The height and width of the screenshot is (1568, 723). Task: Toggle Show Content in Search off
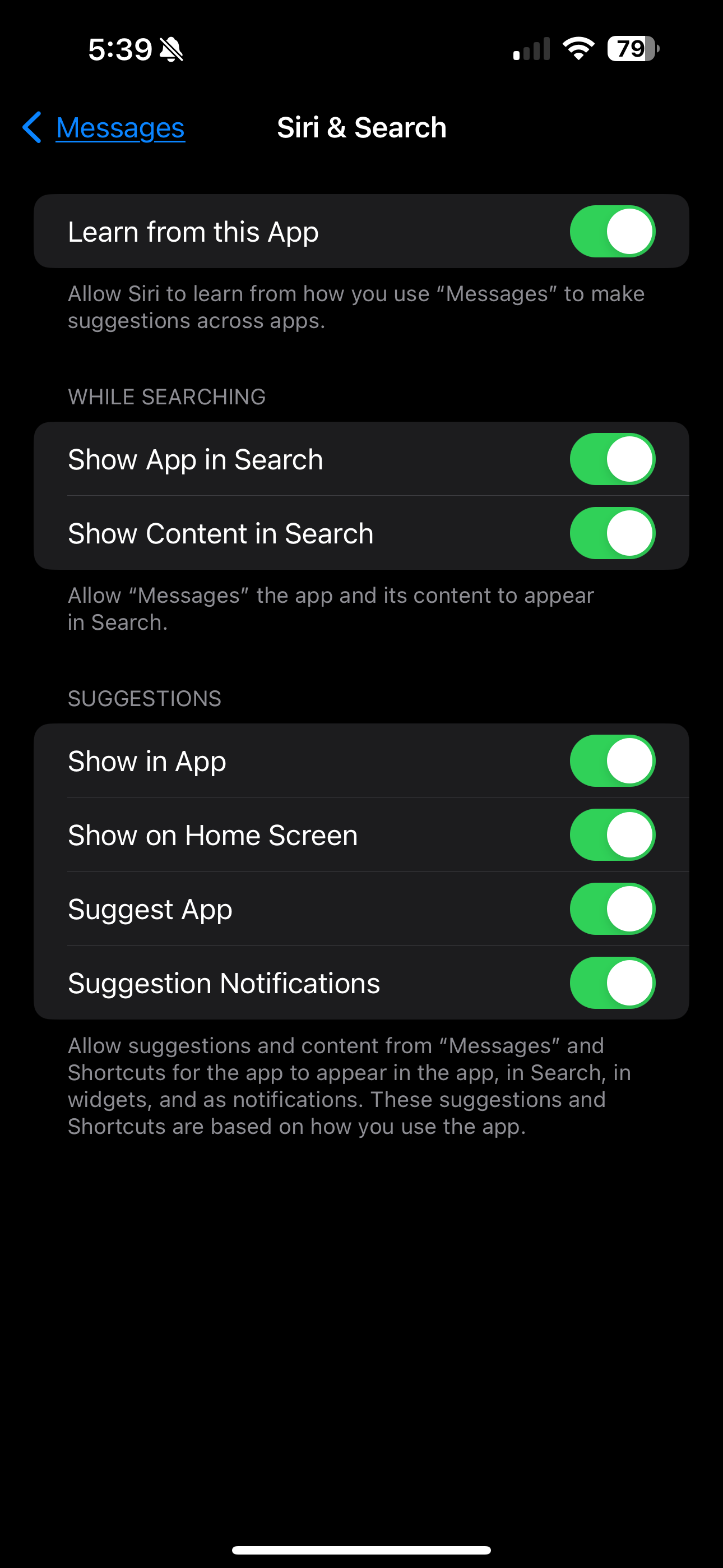611,533
